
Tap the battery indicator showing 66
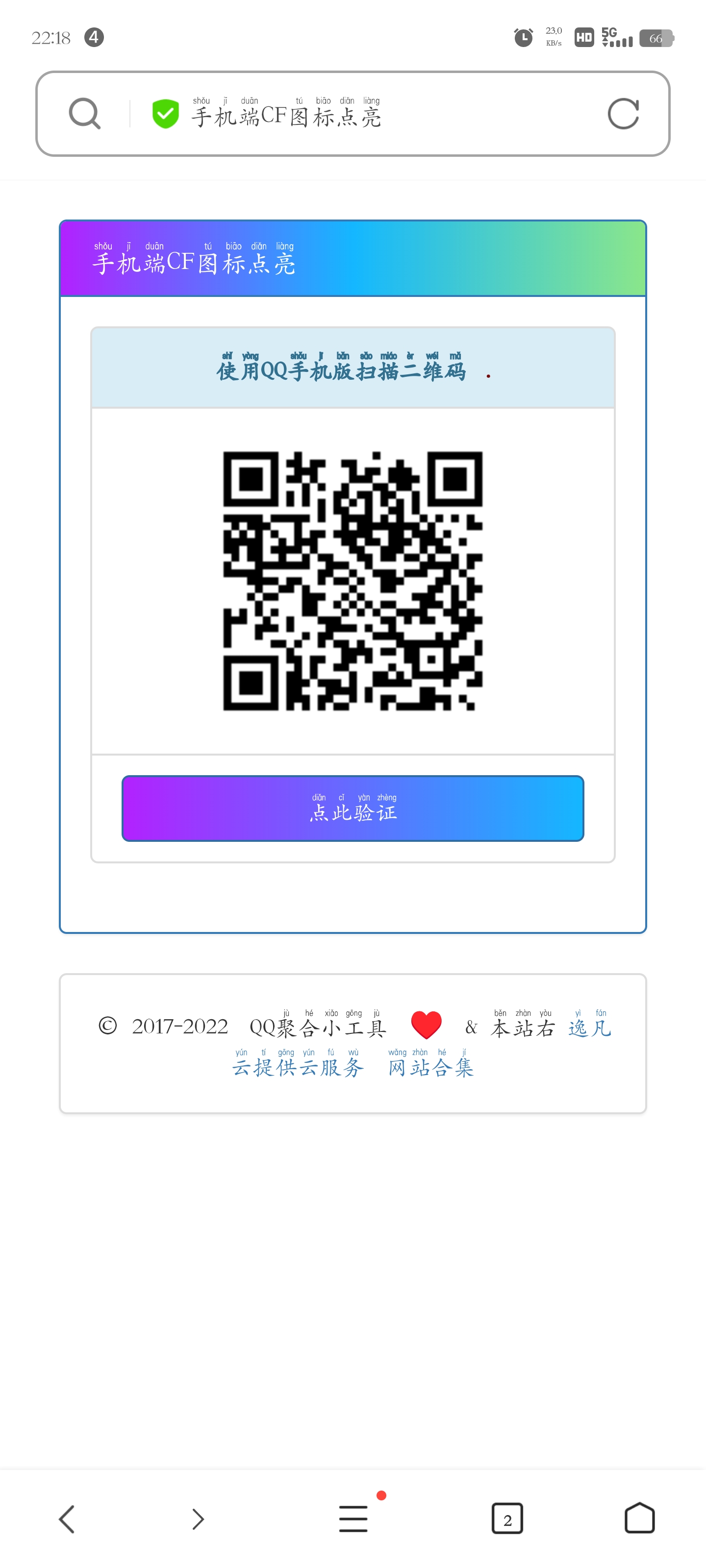(656, 38)
